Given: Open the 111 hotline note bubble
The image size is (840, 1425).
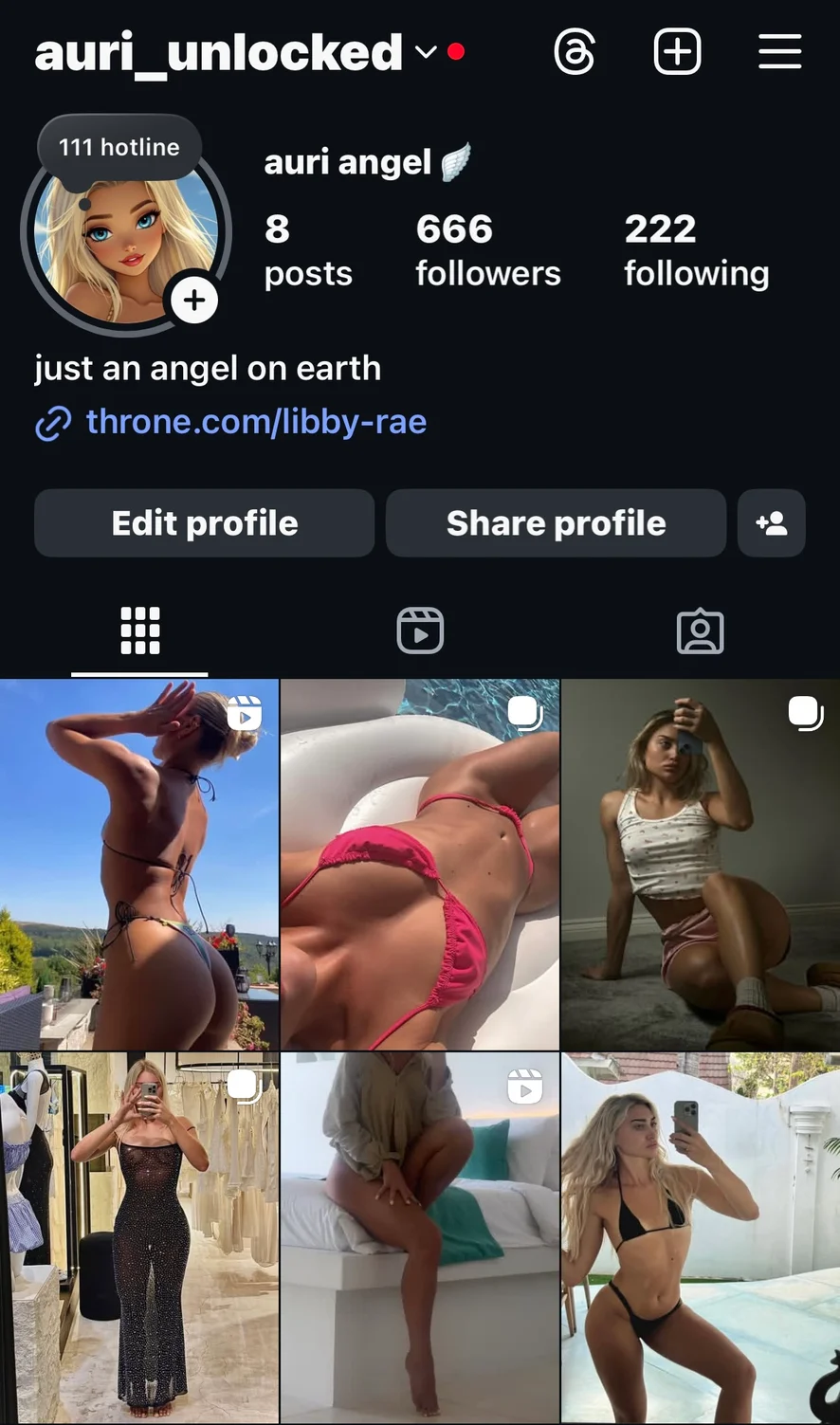Looking at the screenshot, I should click(x=119, y=148).
